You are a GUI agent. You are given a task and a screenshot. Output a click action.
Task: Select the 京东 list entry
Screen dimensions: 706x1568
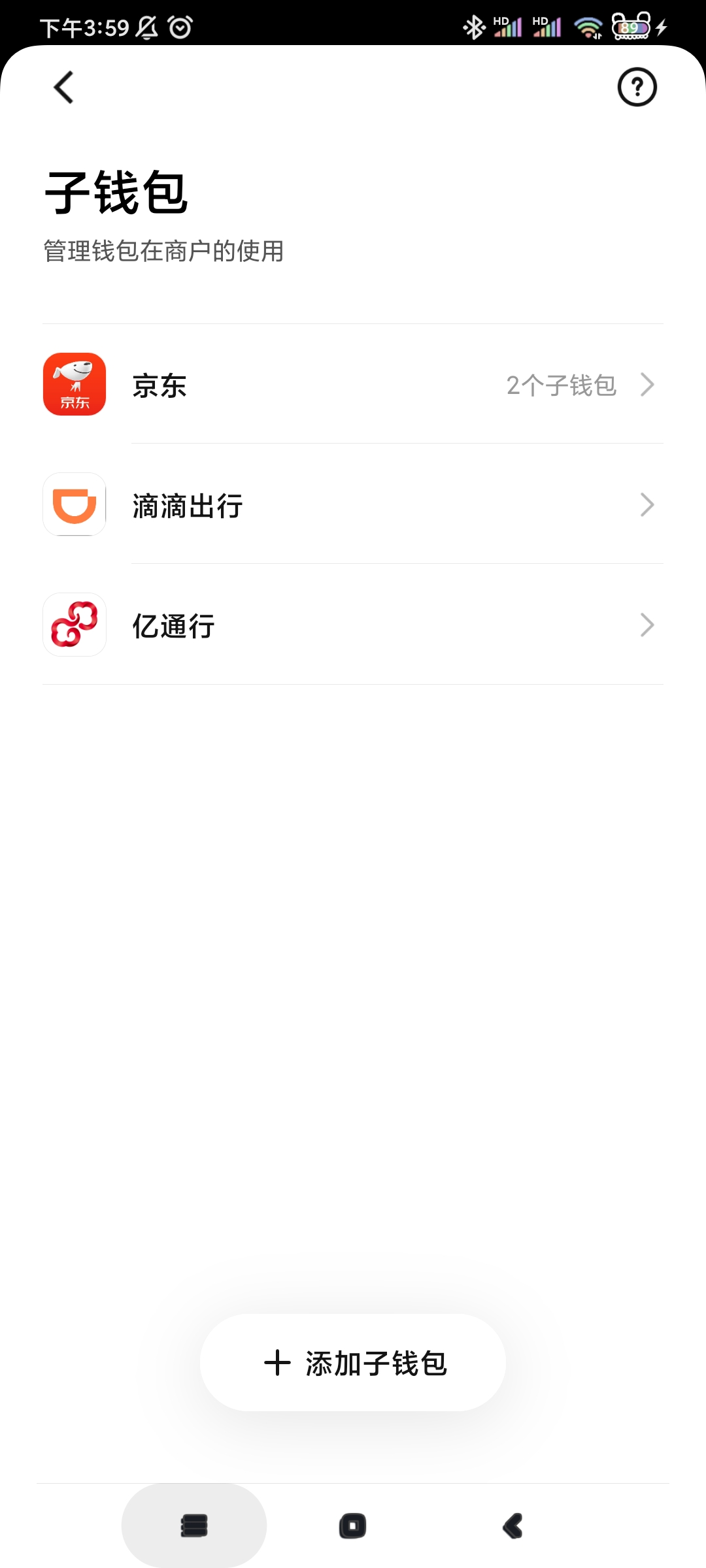tap(159, 385)
